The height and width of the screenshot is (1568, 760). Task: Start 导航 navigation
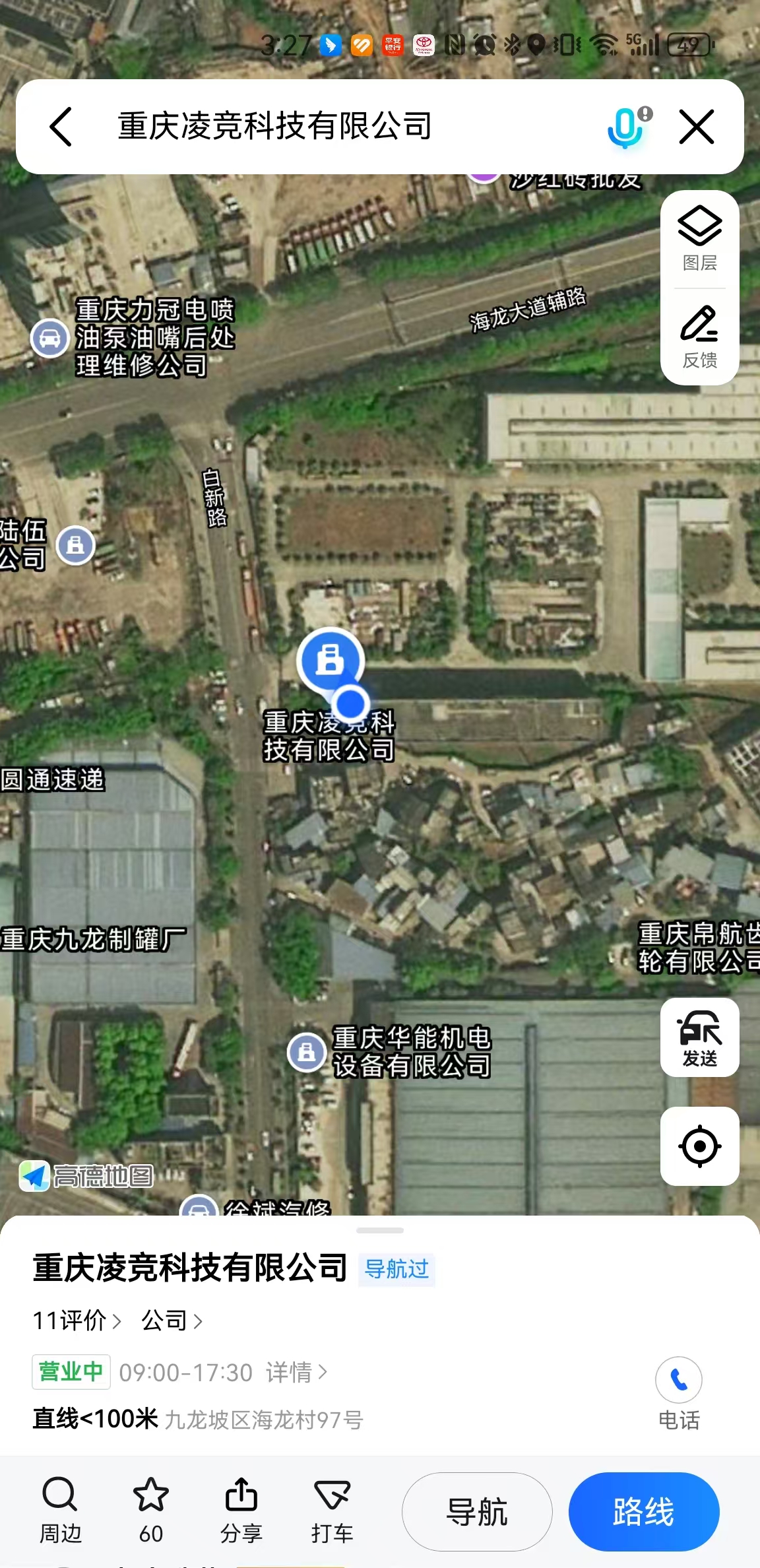click(x=477, y=1512)
